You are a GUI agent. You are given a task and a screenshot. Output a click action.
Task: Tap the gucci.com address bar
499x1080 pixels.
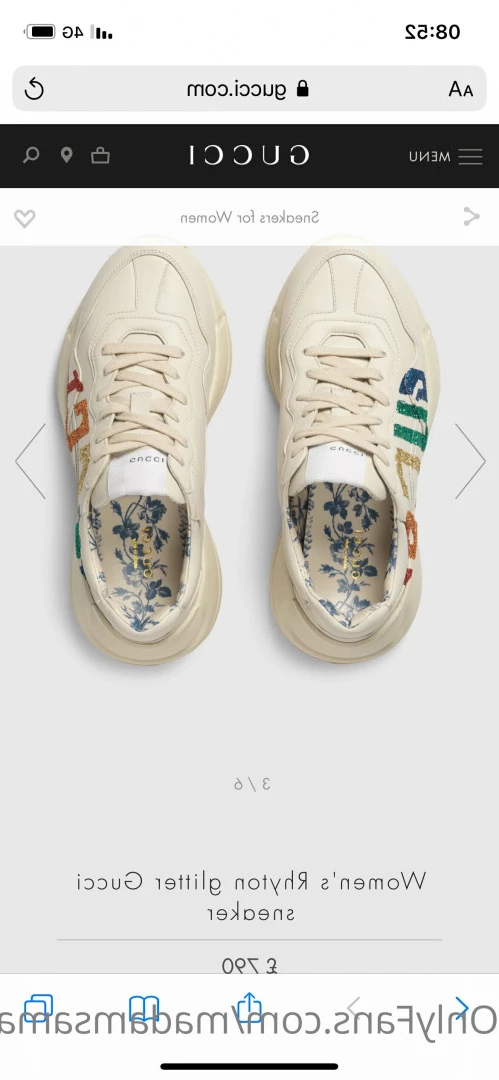click(250, 88)
